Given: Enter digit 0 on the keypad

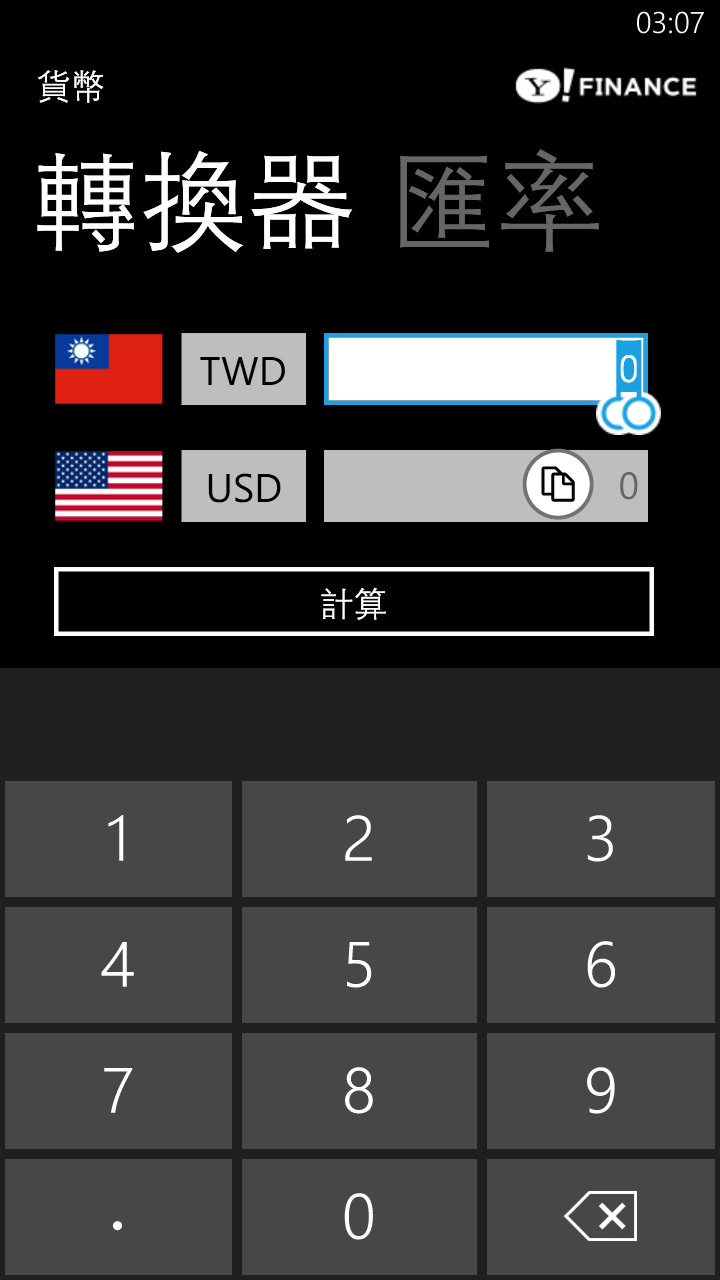Looking at the screenshot, I should click(x=359, y=1217).
